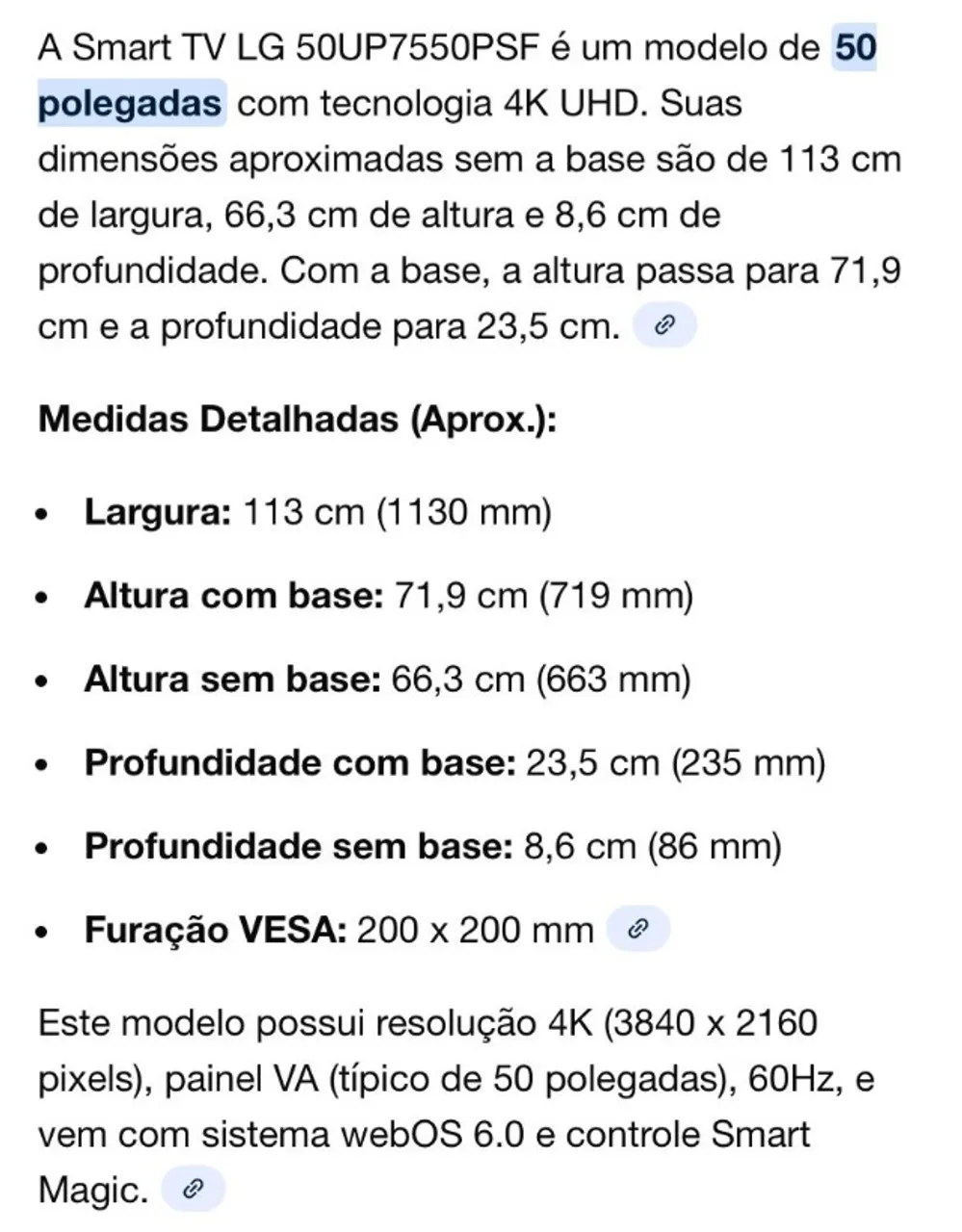Open source link beside Furação VESA

pos(637,929)
